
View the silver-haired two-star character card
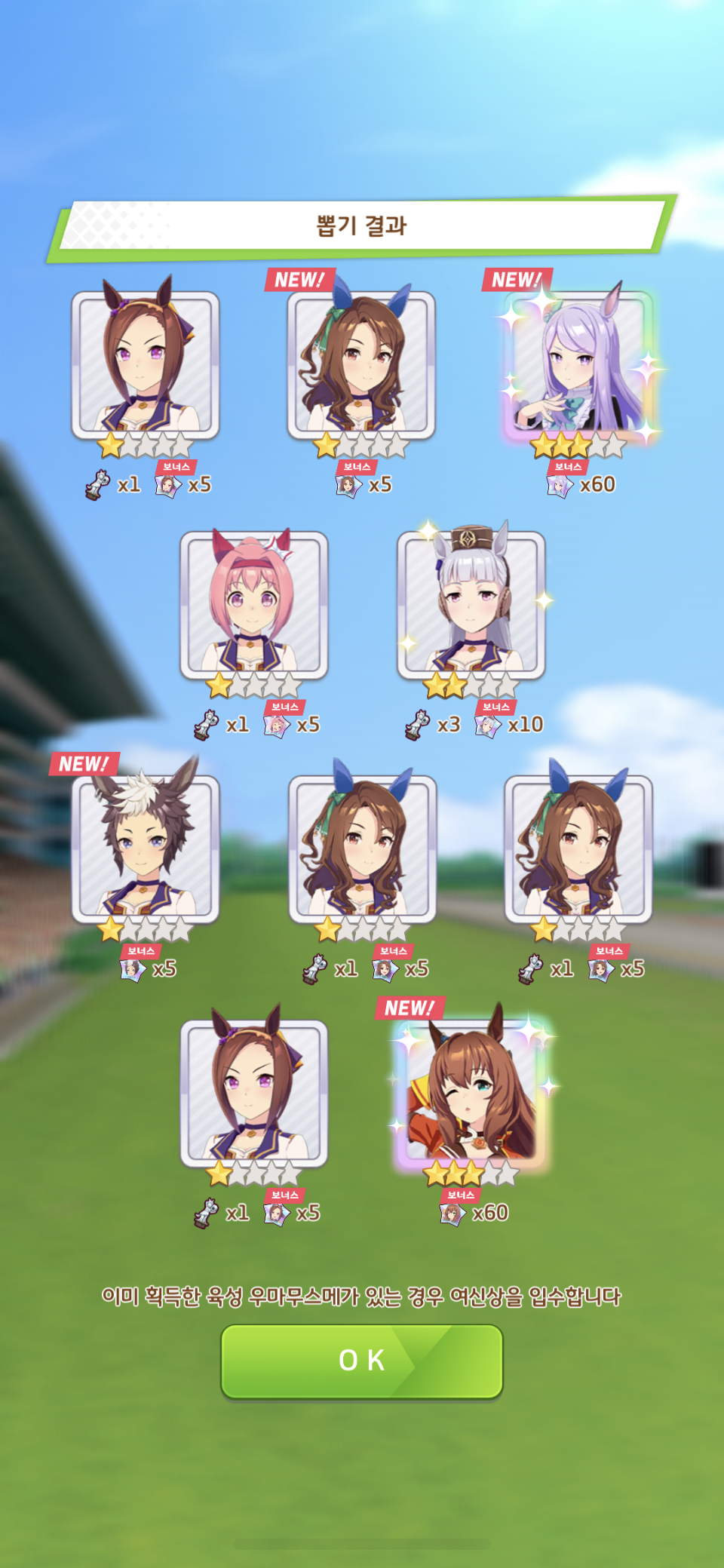[471, 606]
